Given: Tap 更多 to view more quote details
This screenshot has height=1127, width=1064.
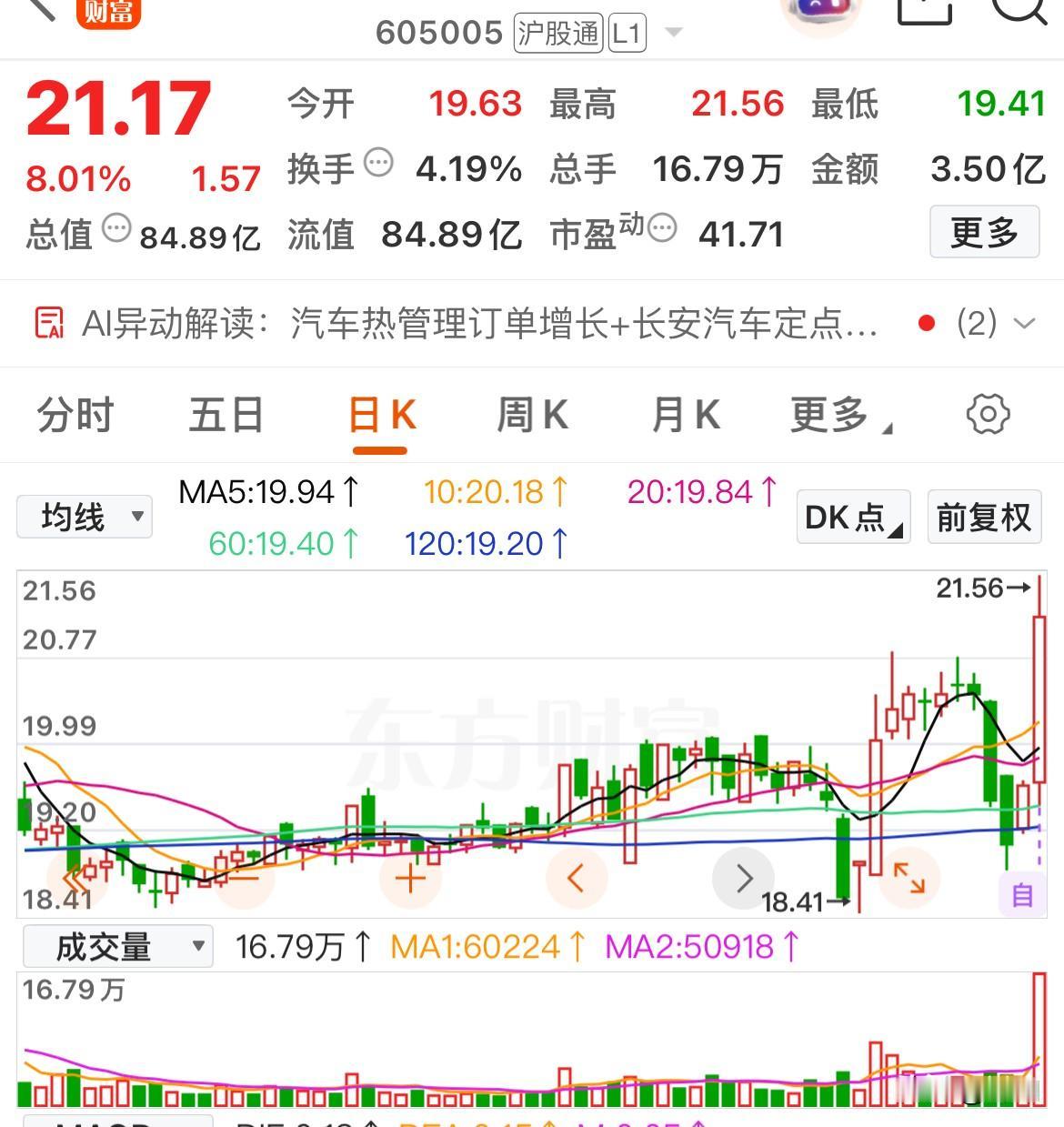Looking at the screenshot, I should click(x=984, y=233).
